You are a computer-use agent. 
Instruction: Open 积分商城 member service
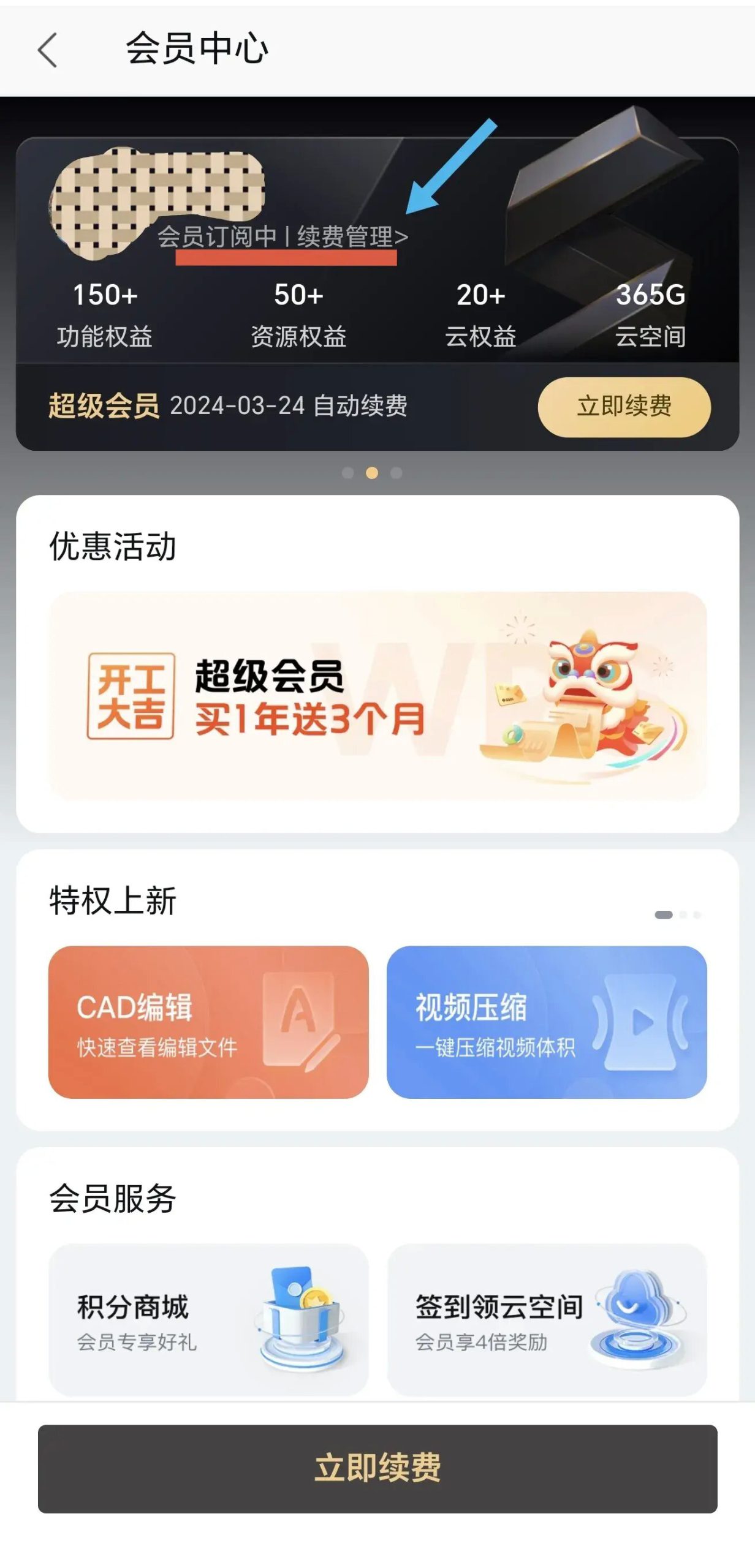208,1319
